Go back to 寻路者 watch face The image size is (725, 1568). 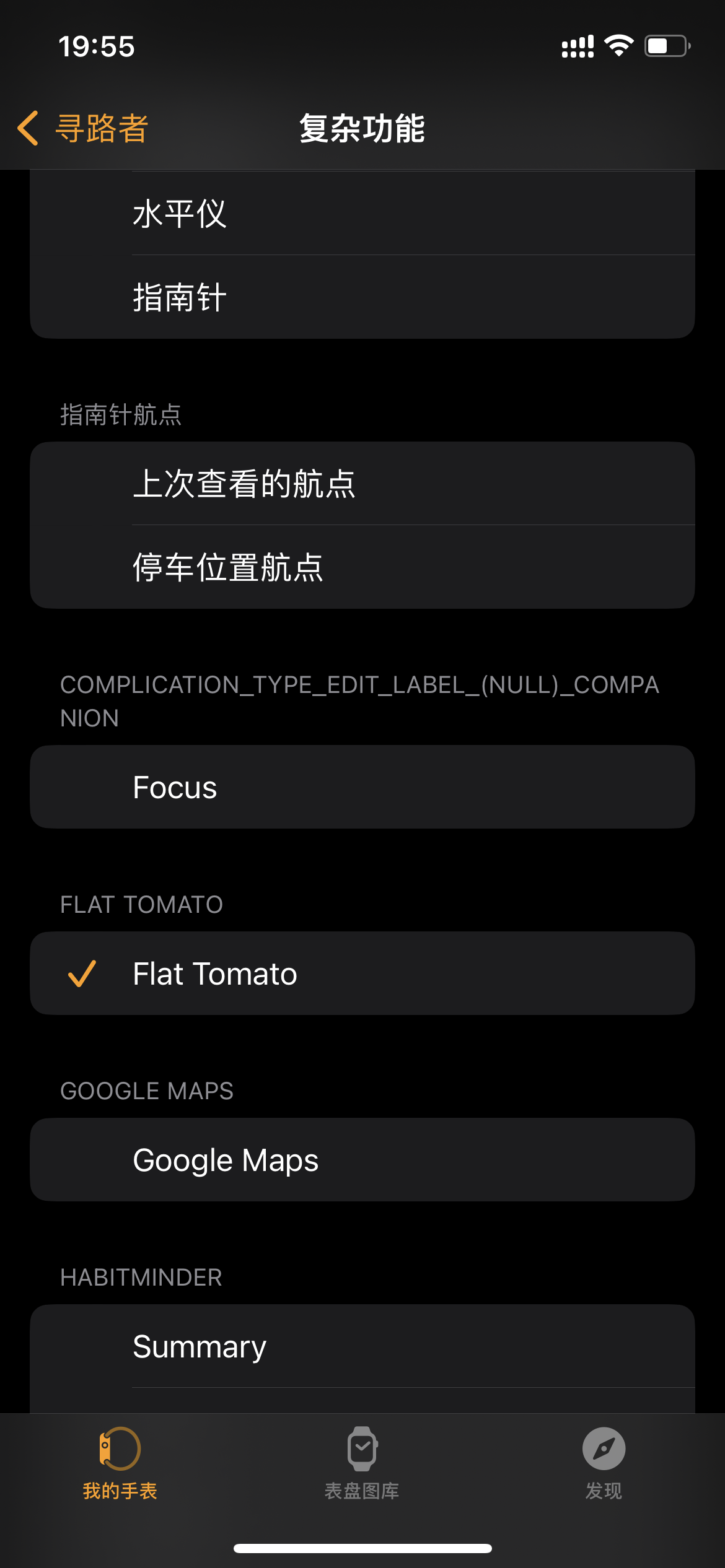click(83, 129)
